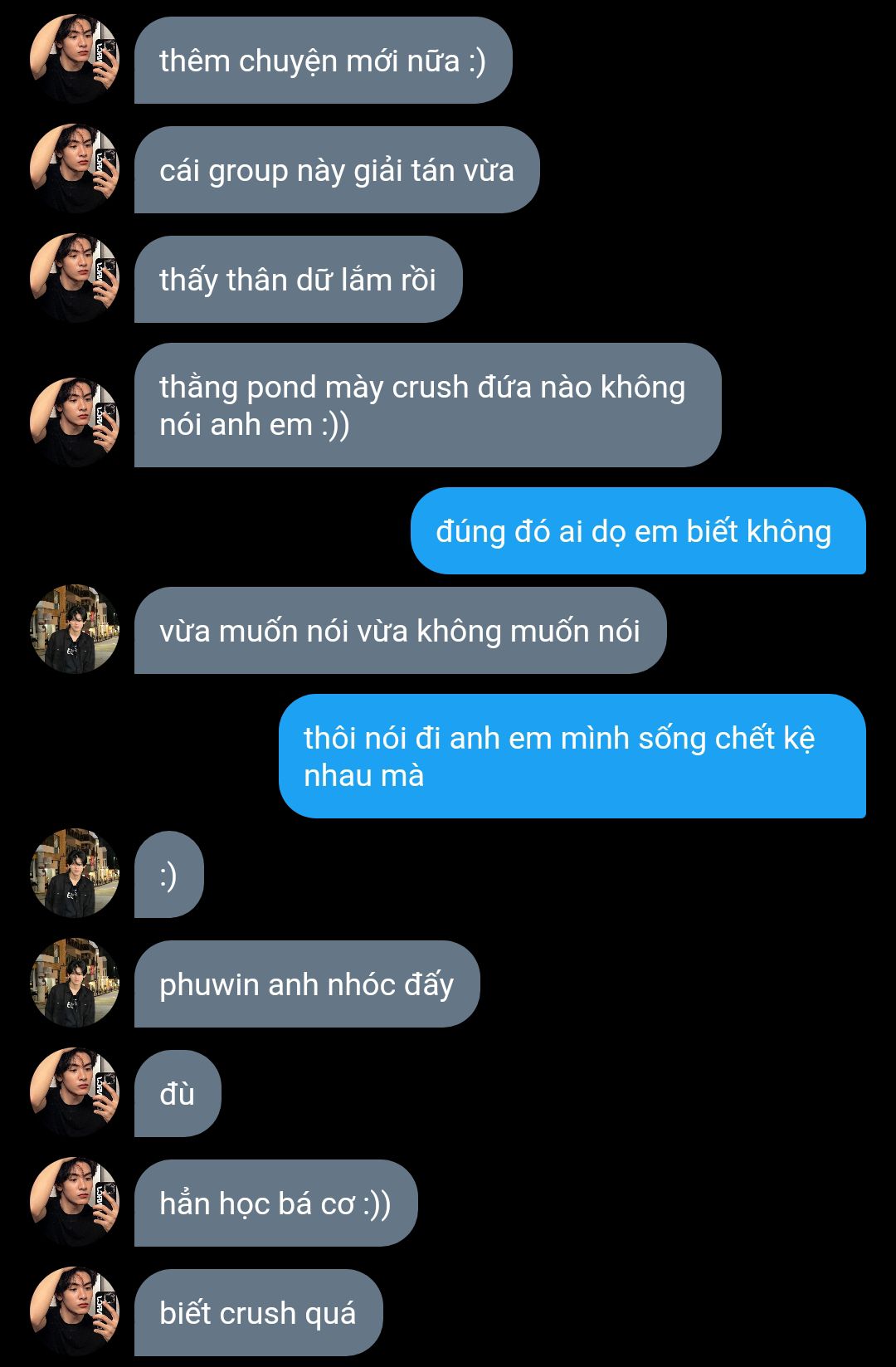Select the sent message "thôi nói đi anh em mình"
The width and height of the screenshot is (896, 1367).
click(x=572, y=756)
